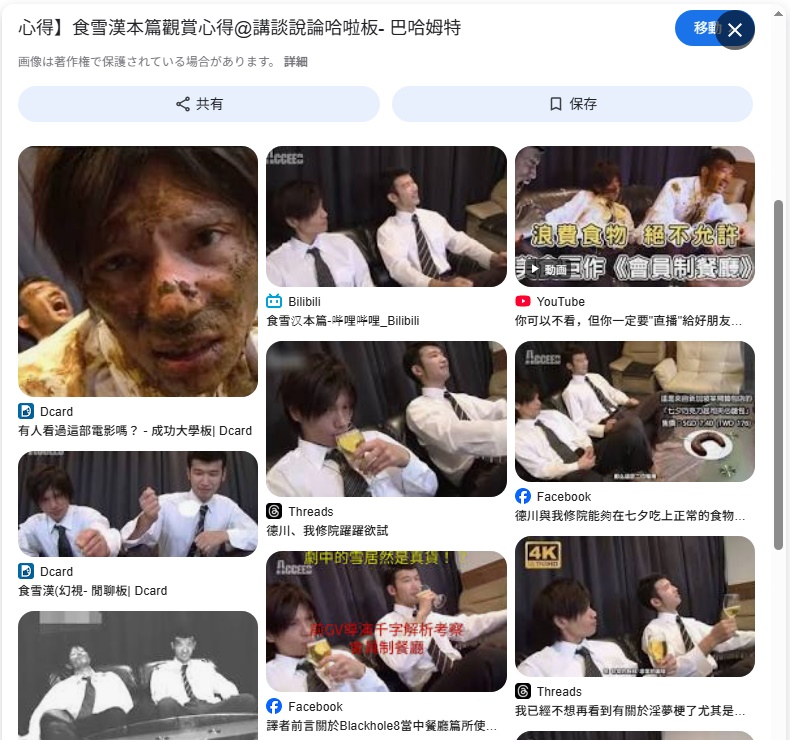
Task: Open the Threads 4K result
Action: click(634, 606)
